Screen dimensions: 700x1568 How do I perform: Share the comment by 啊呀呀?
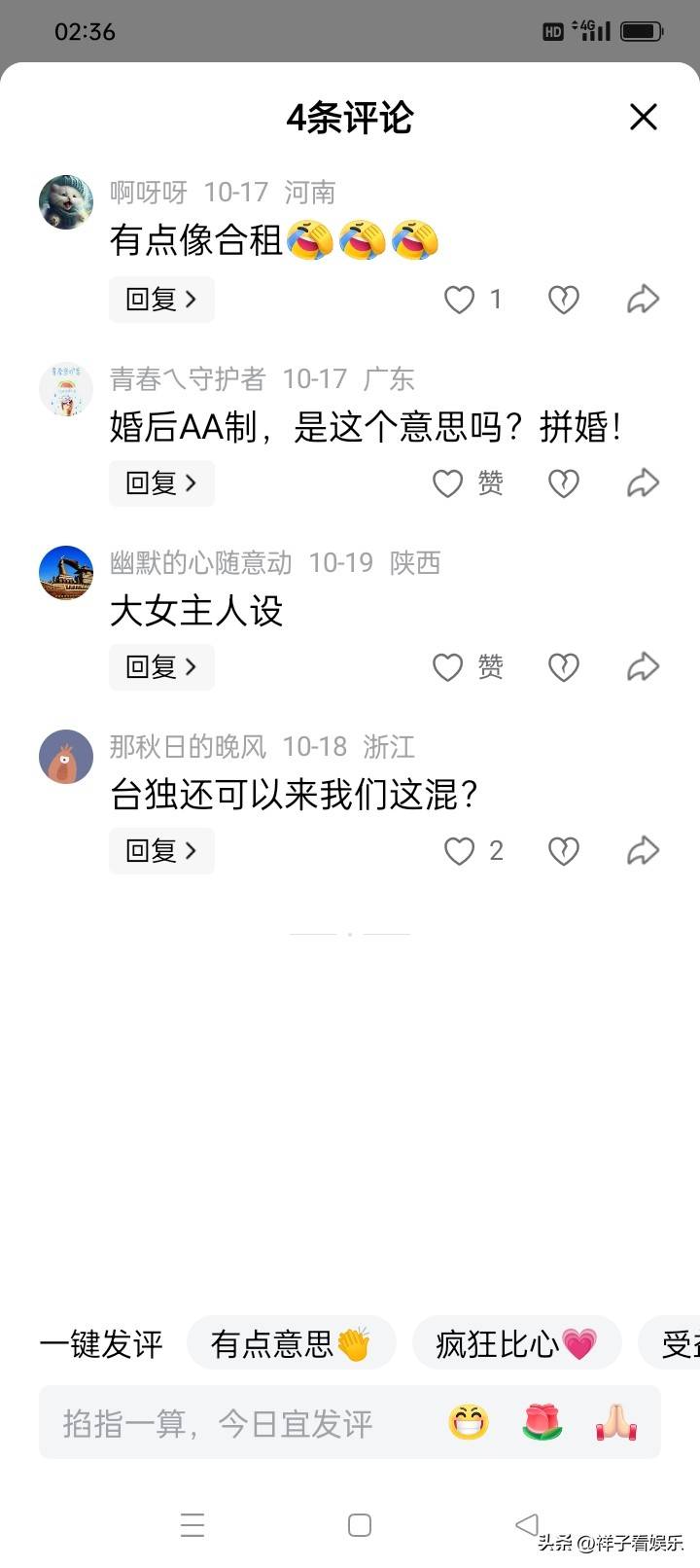[643, 300]
